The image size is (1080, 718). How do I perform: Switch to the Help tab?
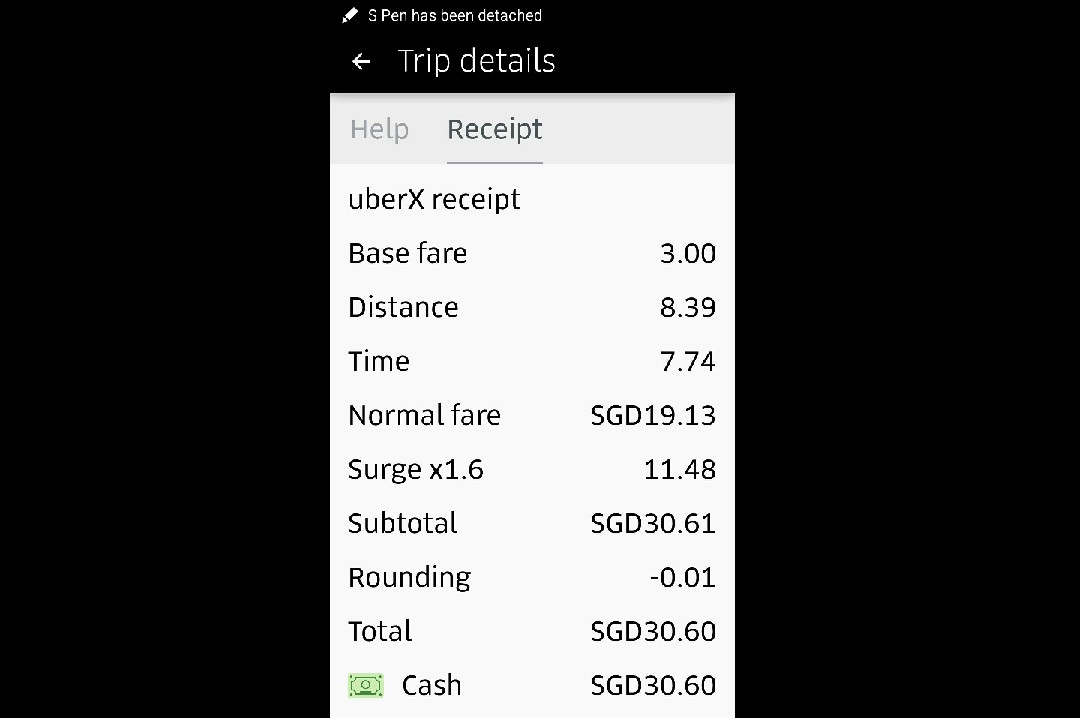click(379, 130)
